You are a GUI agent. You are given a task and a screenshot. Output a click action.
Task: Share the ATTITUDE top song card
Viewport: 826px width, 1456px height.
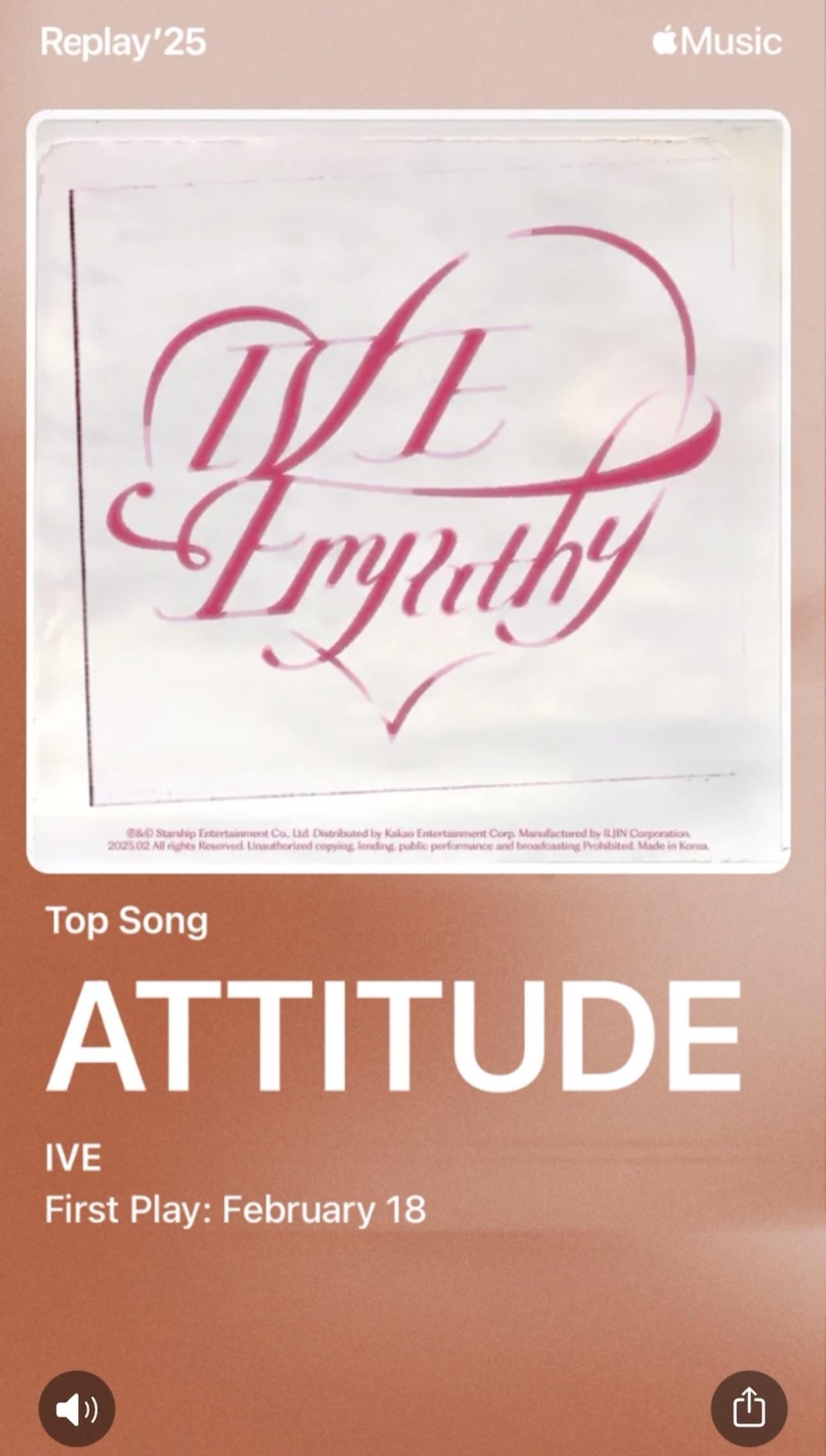[749, 1408]
